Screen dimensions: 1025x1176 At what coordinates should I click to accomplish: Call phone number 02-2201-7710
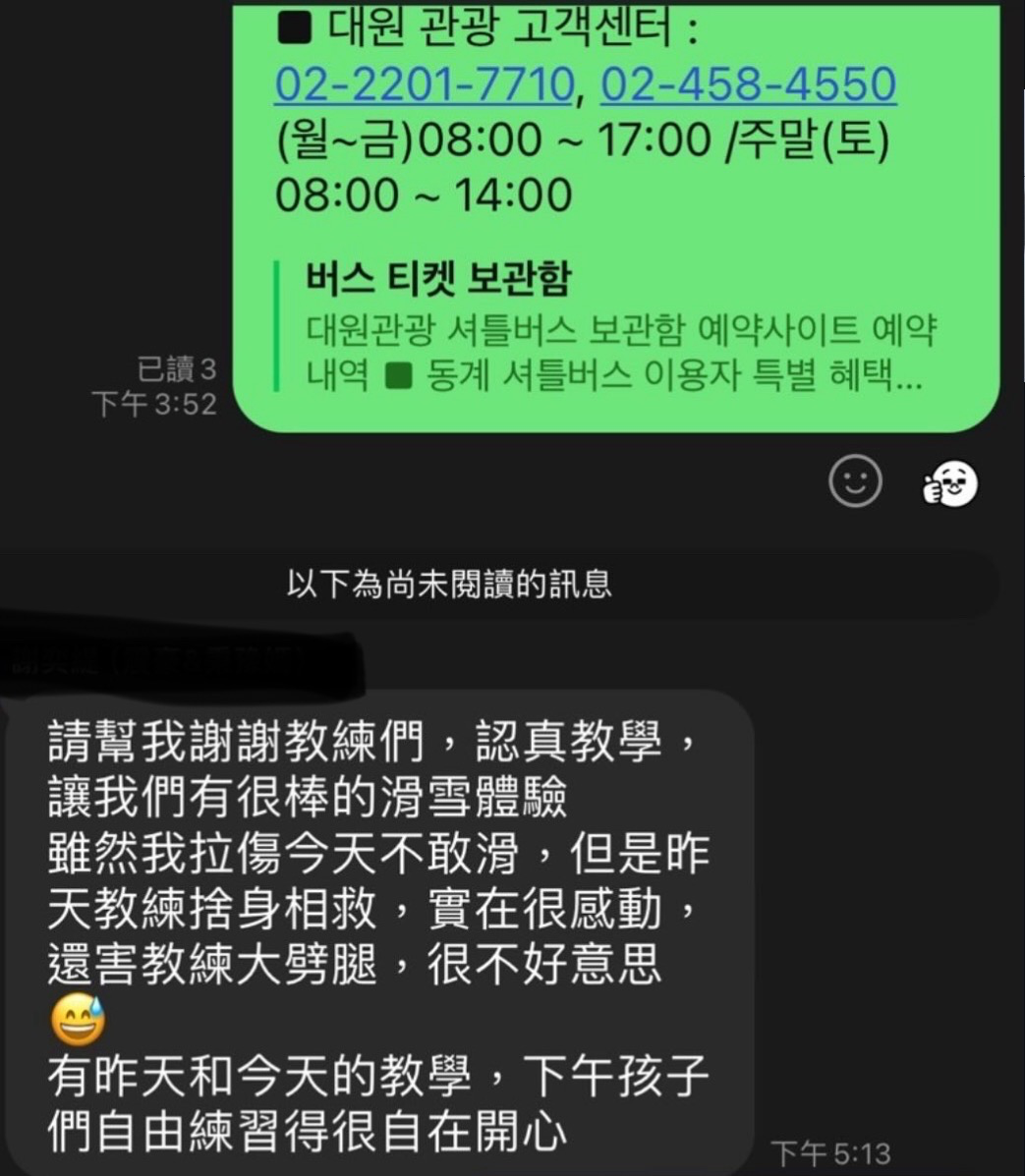pyautogui.click(x=424, y=84)
